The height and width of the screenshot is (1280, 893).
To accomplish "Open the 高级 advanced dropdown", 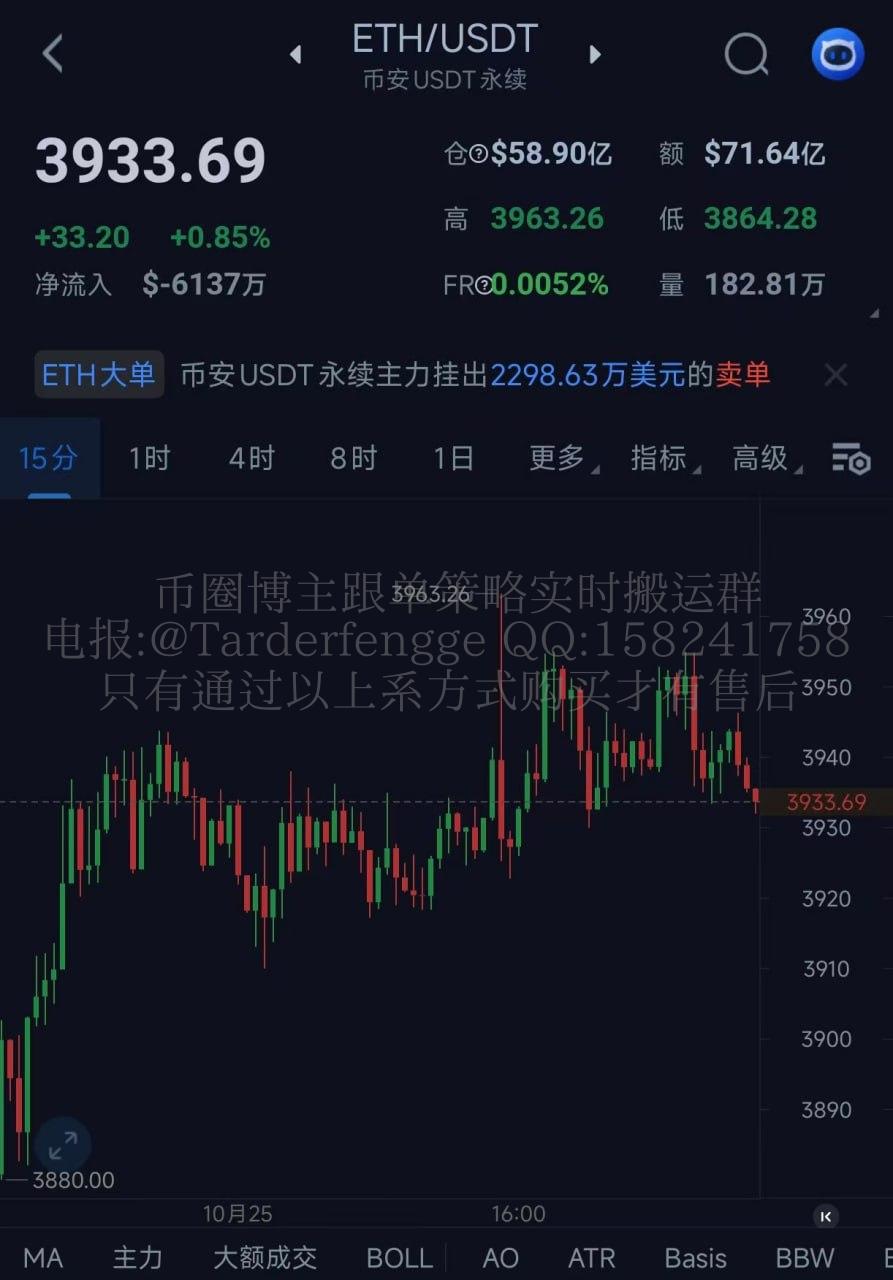I will [x=763, y=458].
